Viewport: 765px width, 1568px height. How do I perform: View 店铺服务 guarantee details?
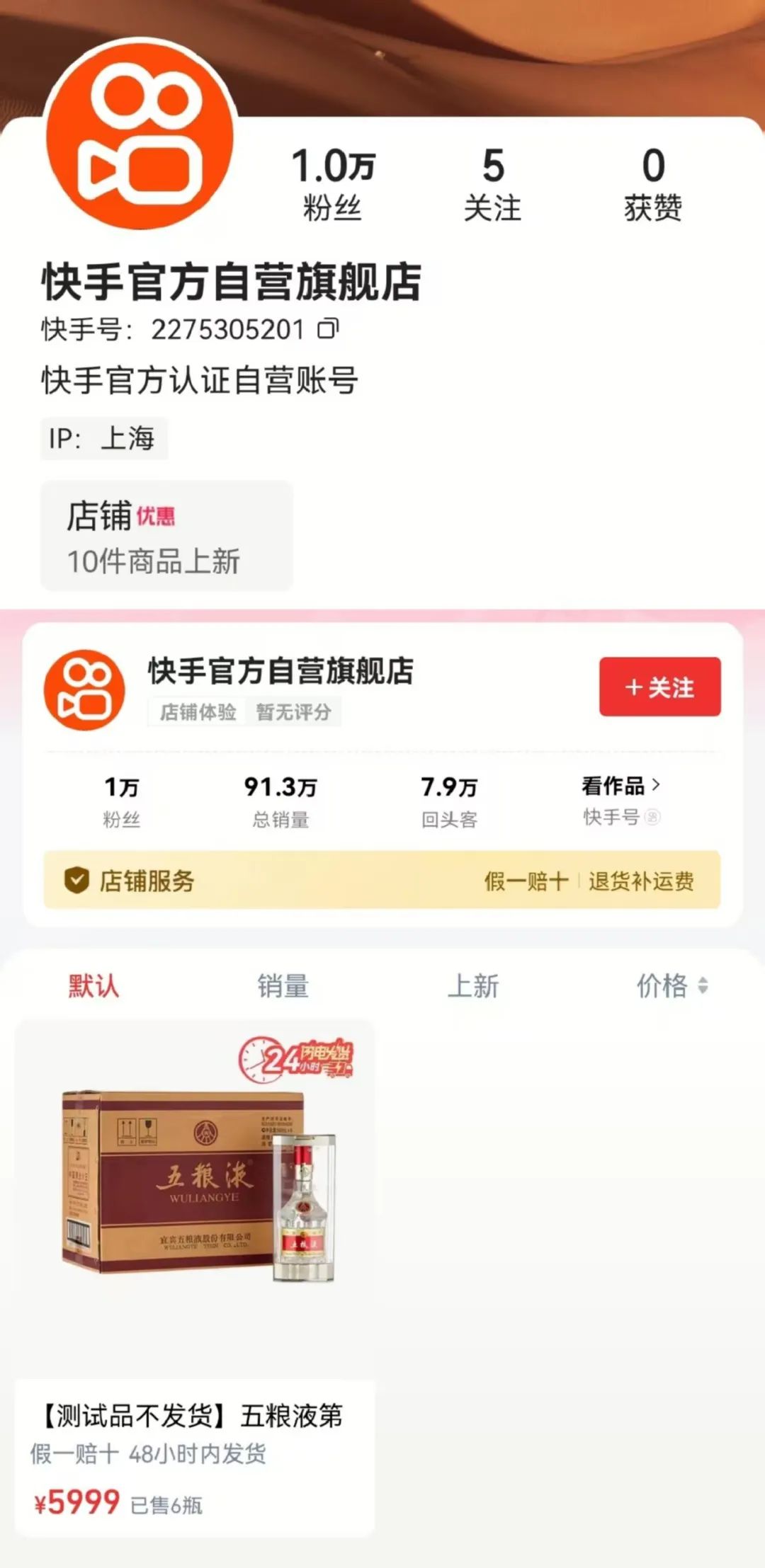(x=382, y=881)
